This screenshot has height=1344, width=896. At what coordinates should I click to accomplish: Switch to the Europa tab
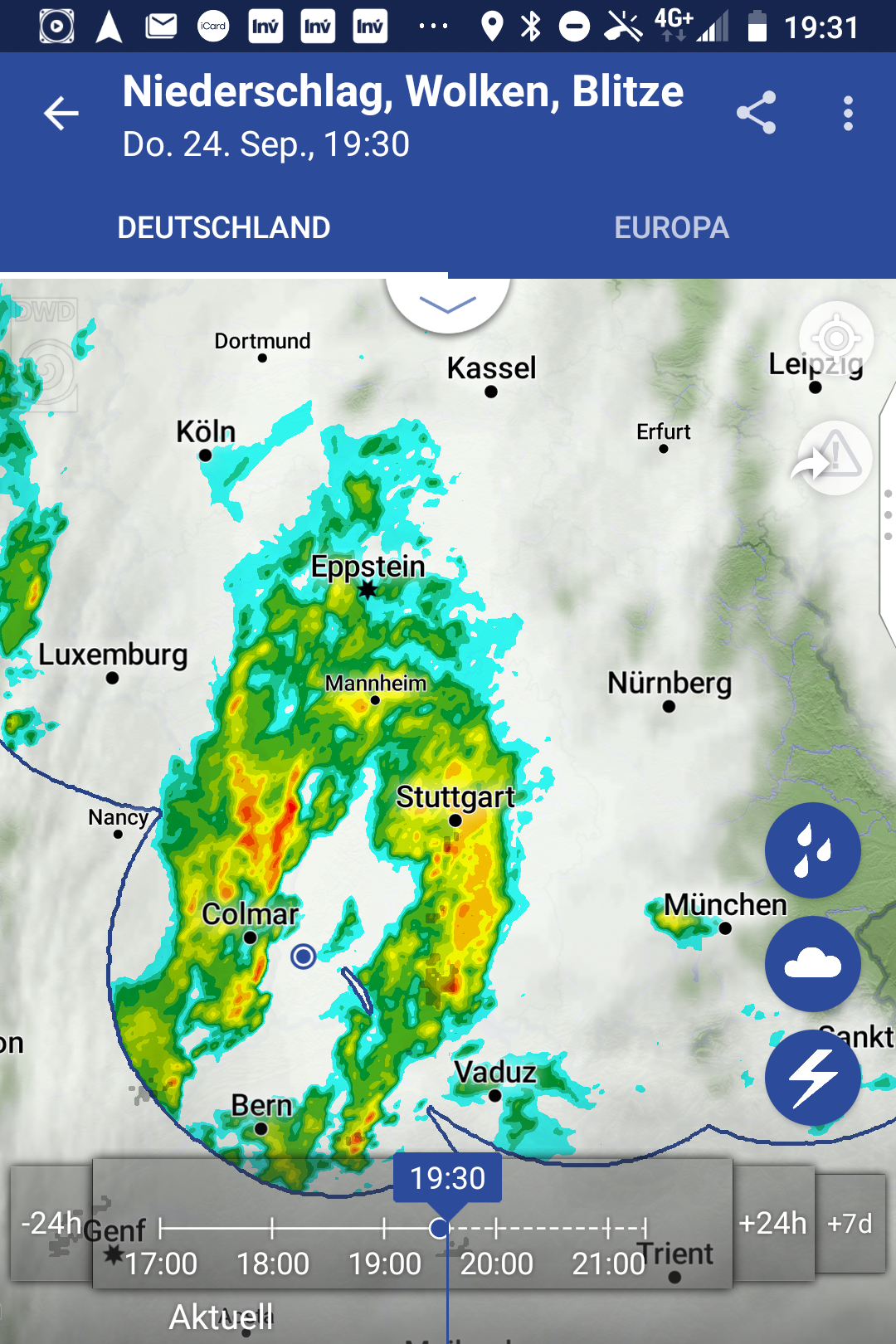click(x=671, y=228)
